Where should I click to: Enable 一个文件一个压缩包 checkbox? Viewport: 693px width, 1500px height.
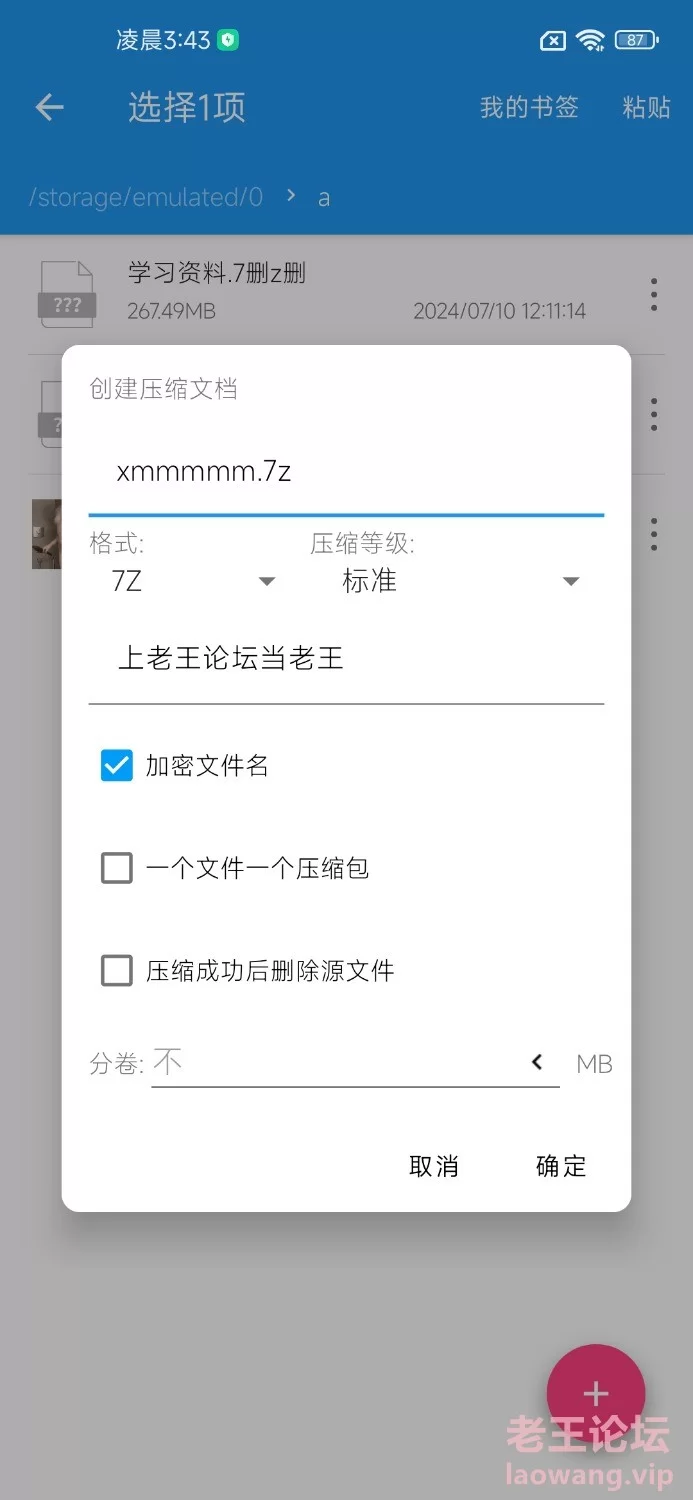117,868
